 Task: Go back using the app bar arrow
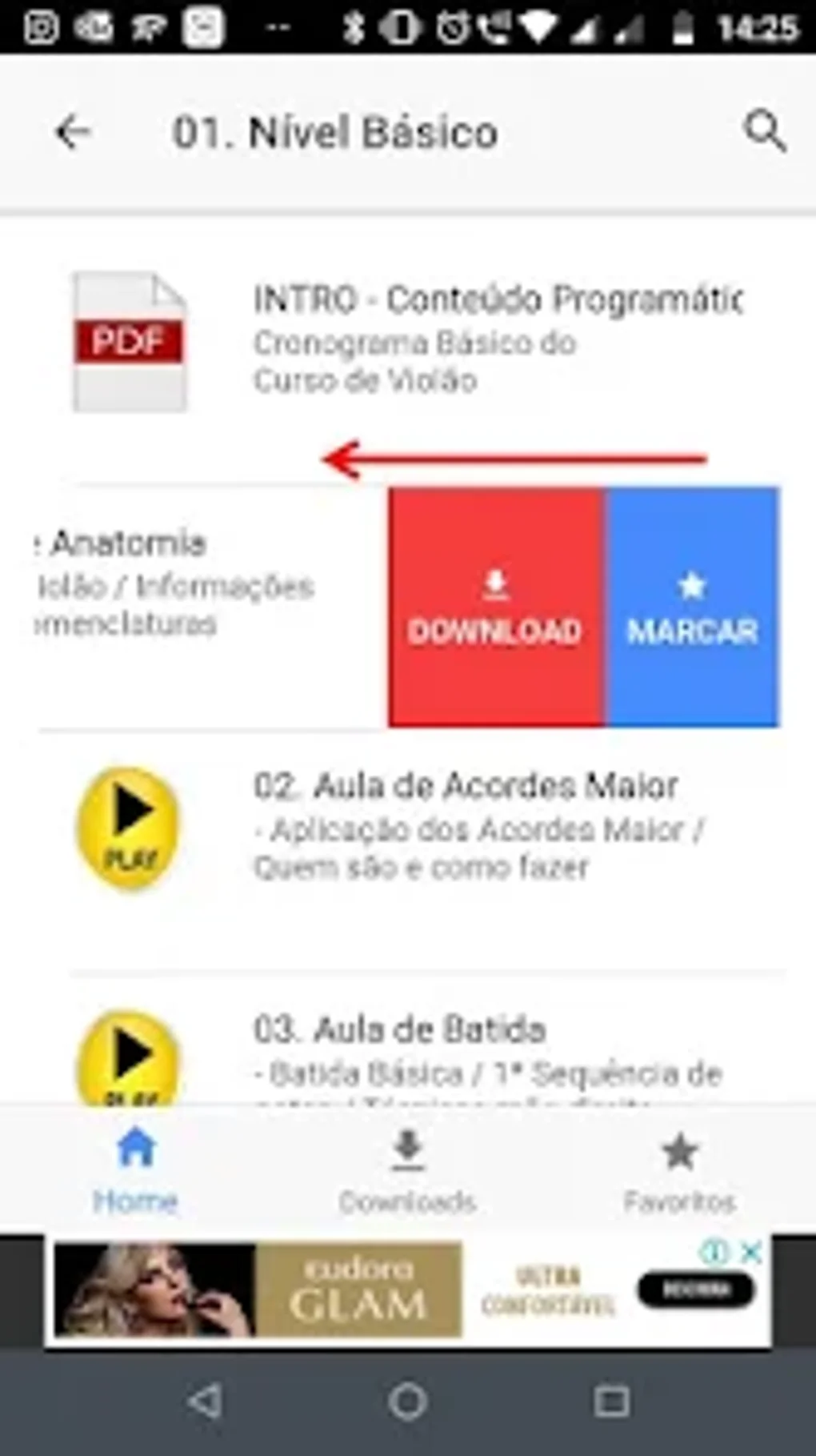click(72, 132)
